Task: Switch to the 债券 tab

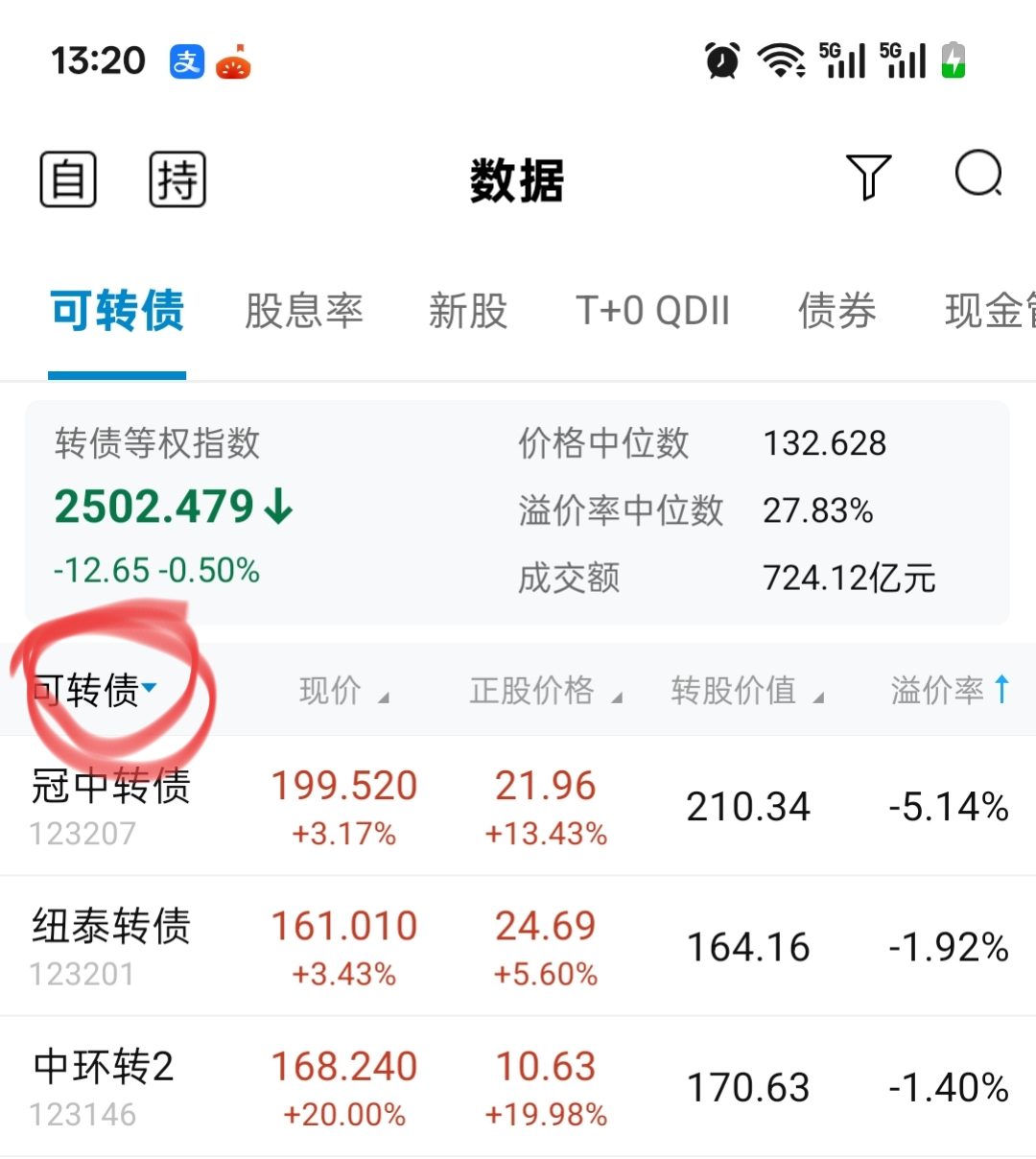Action: [836, 311]
